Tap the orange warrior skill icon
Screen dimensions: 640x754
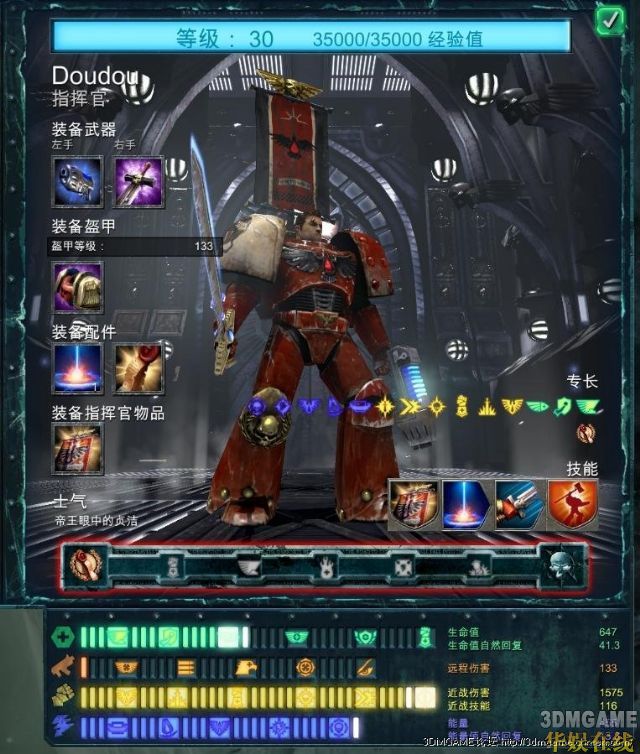point(572,505)
